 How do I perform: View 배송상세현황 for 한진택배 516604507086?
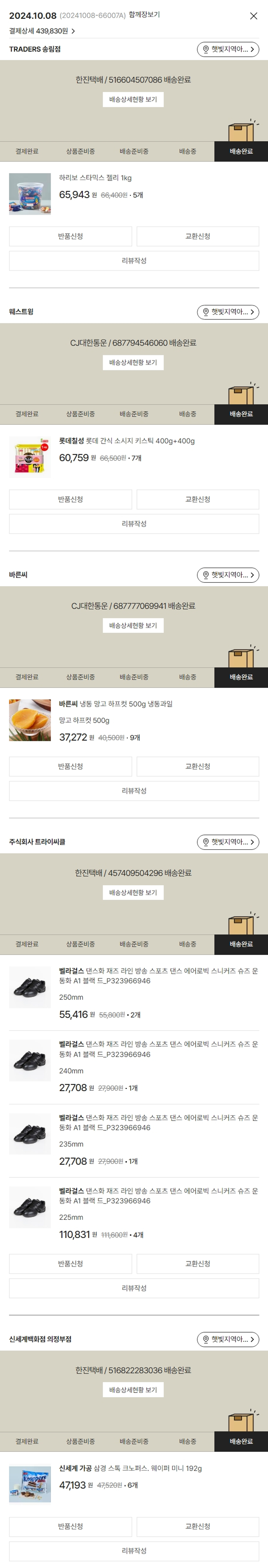click(133, 99)
